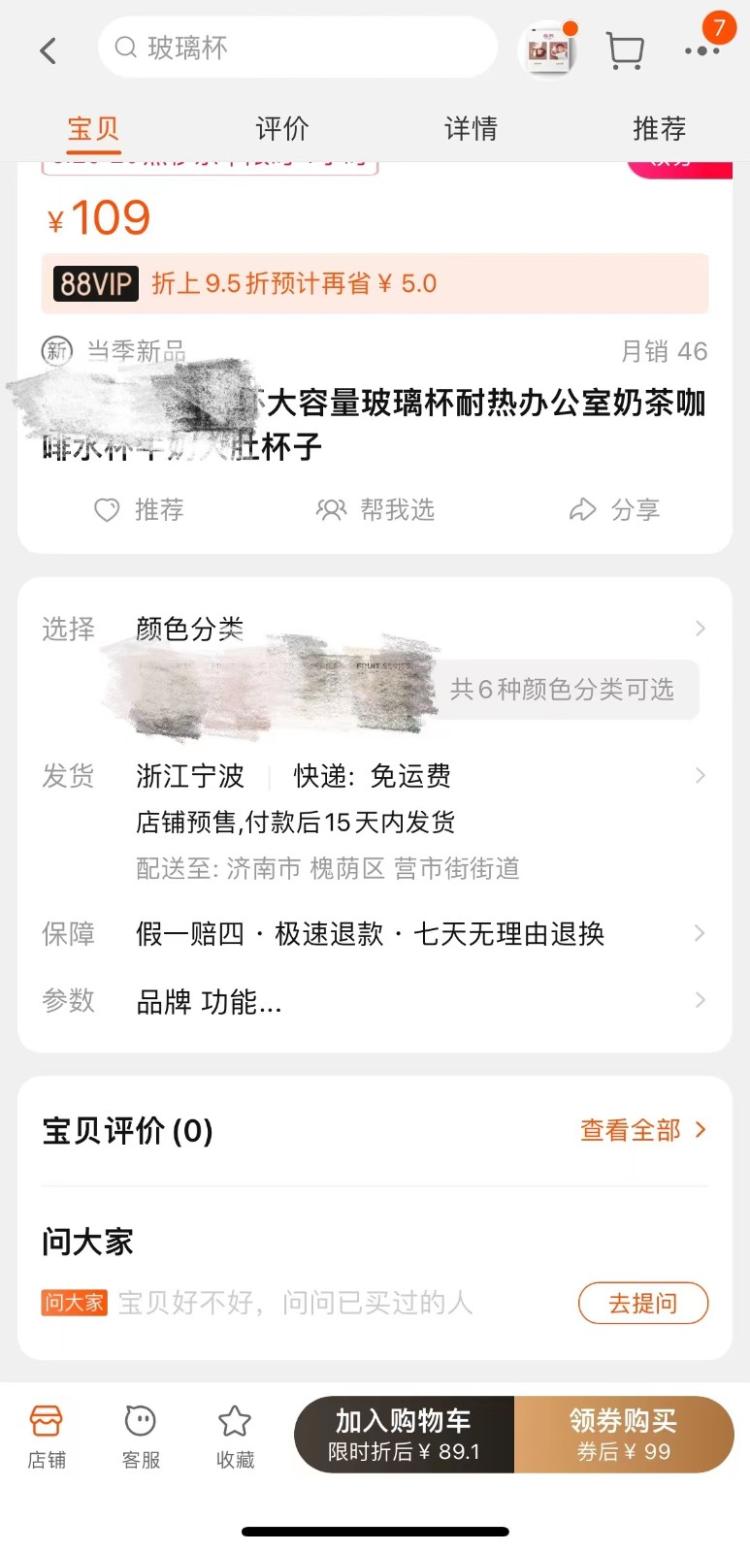Open the 保障 guarantee row

[x=374, y=934]
